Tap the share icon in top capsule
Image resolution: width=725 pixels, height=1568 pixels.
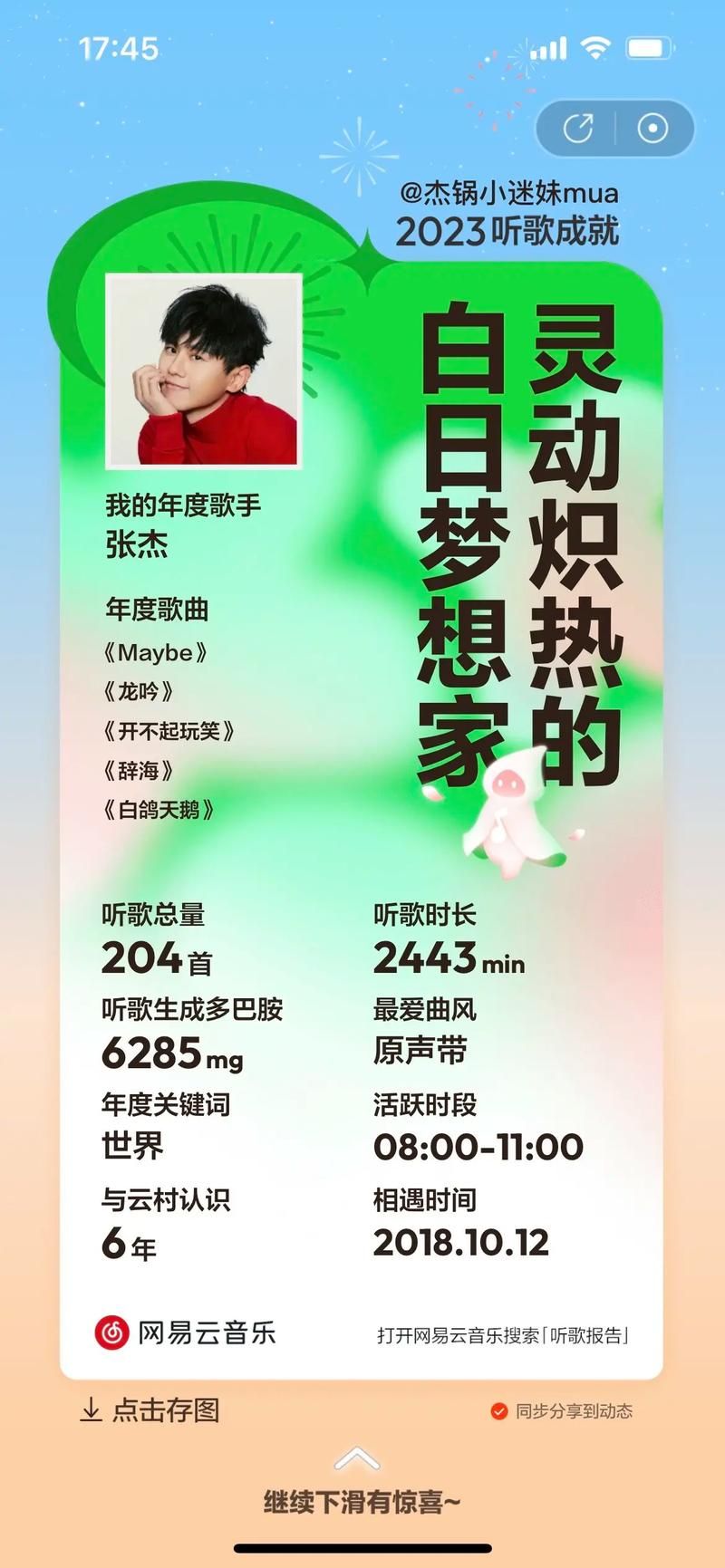(578, 129)
